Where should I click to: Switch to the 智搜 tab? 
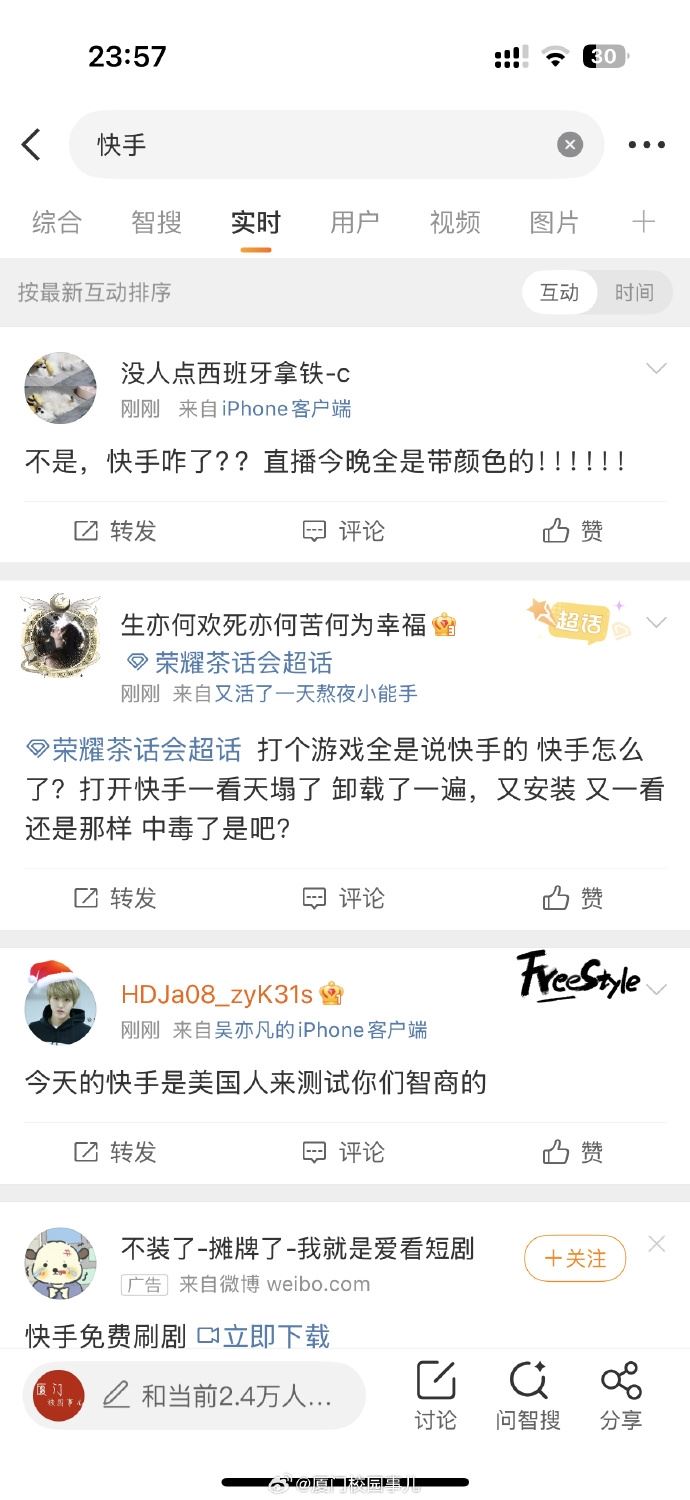coord(156,222)
